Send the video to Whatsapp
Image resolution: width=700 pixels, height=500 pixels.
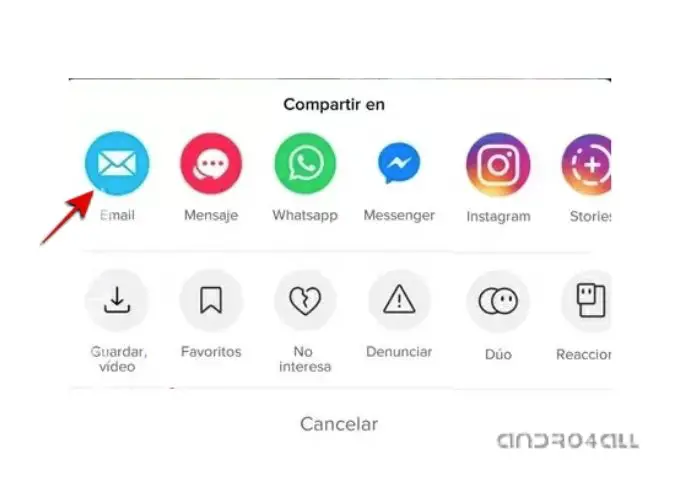click(x=305, y=164)
